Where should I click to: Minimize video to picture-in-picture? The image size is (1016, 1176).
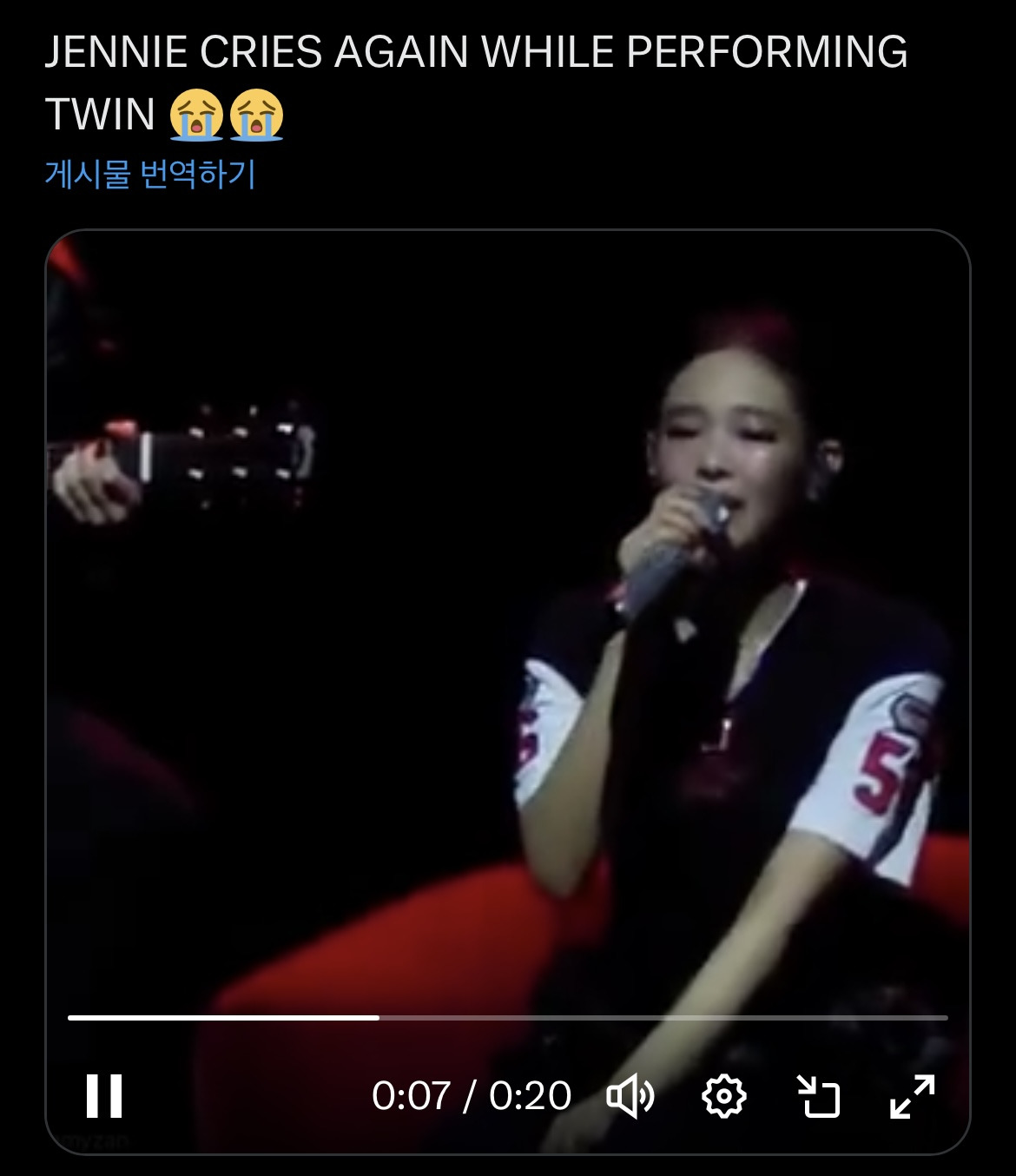pyautogui.click(x=818, y=1096)
